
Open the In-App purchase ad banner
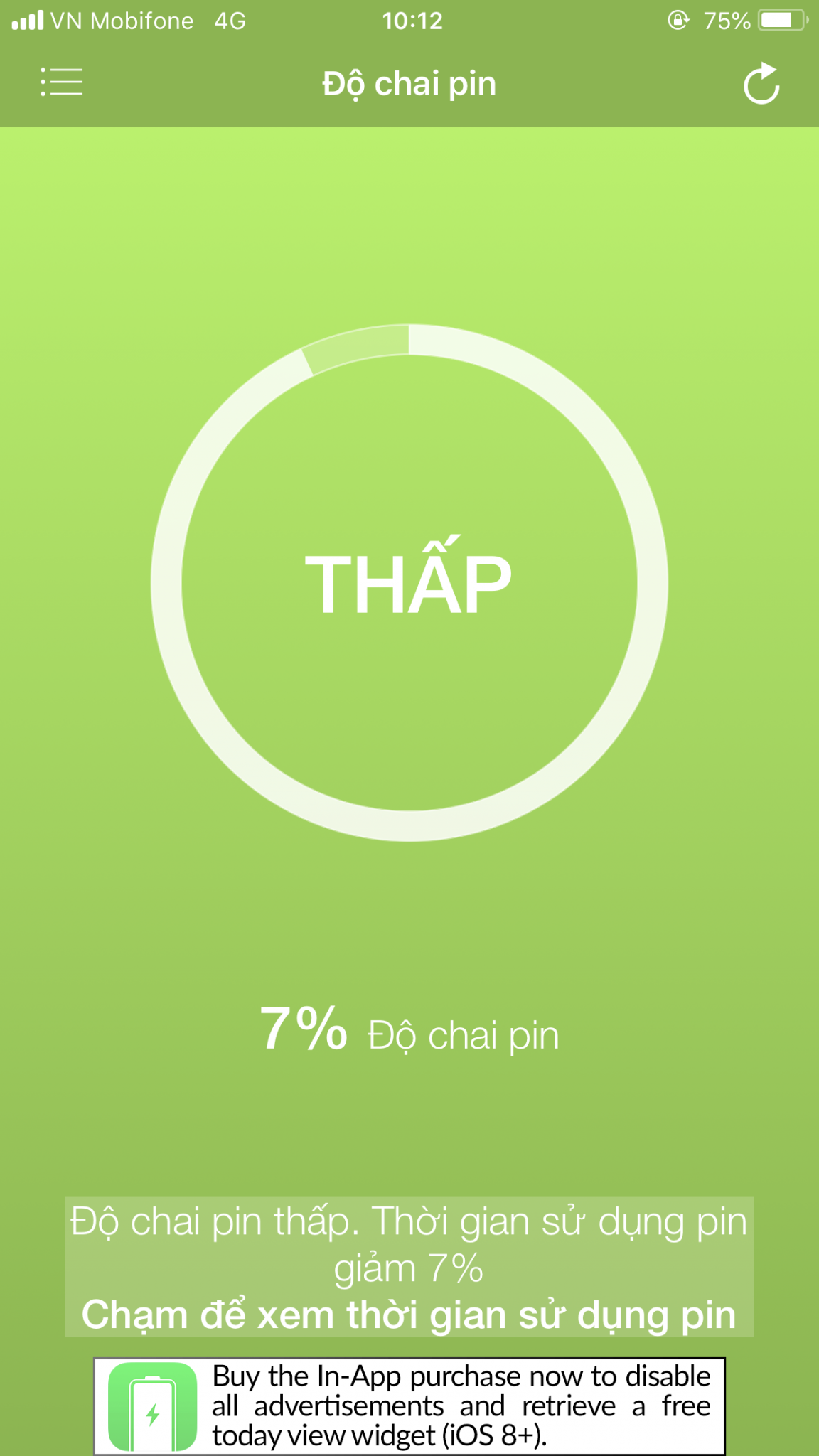tap(409, 1406)
